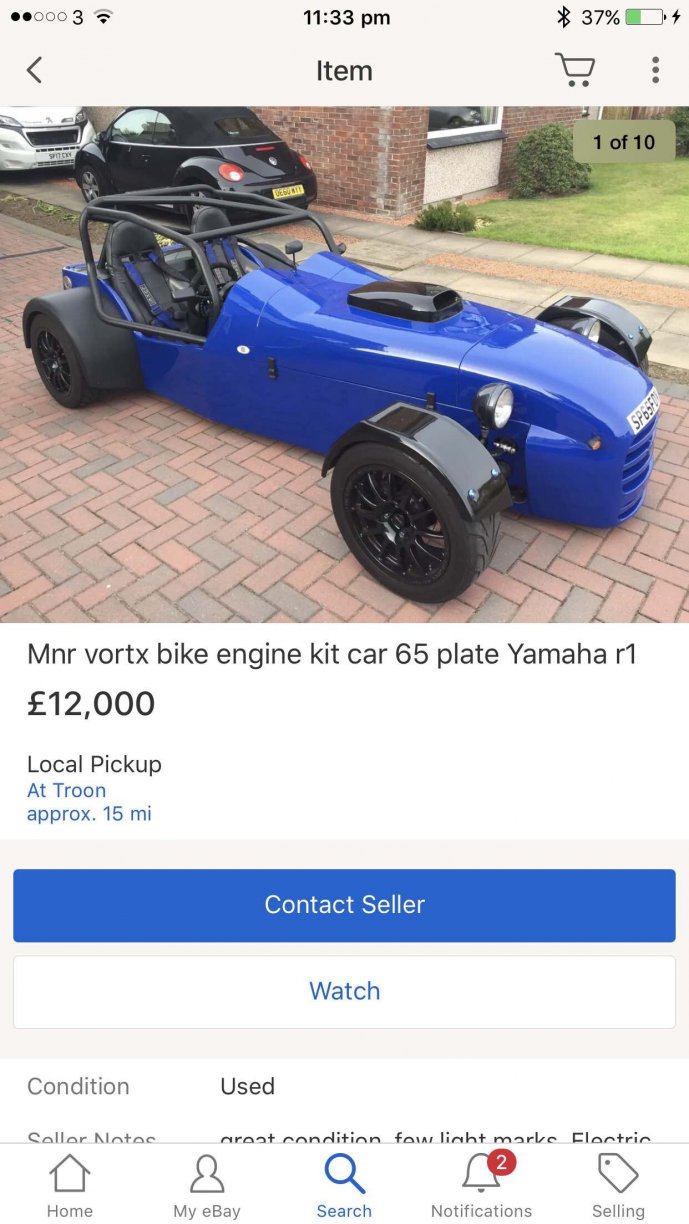The image size is (689, 1224).
Task: Open the At Troon pickup location link
Action: click(x=66, y=790)
